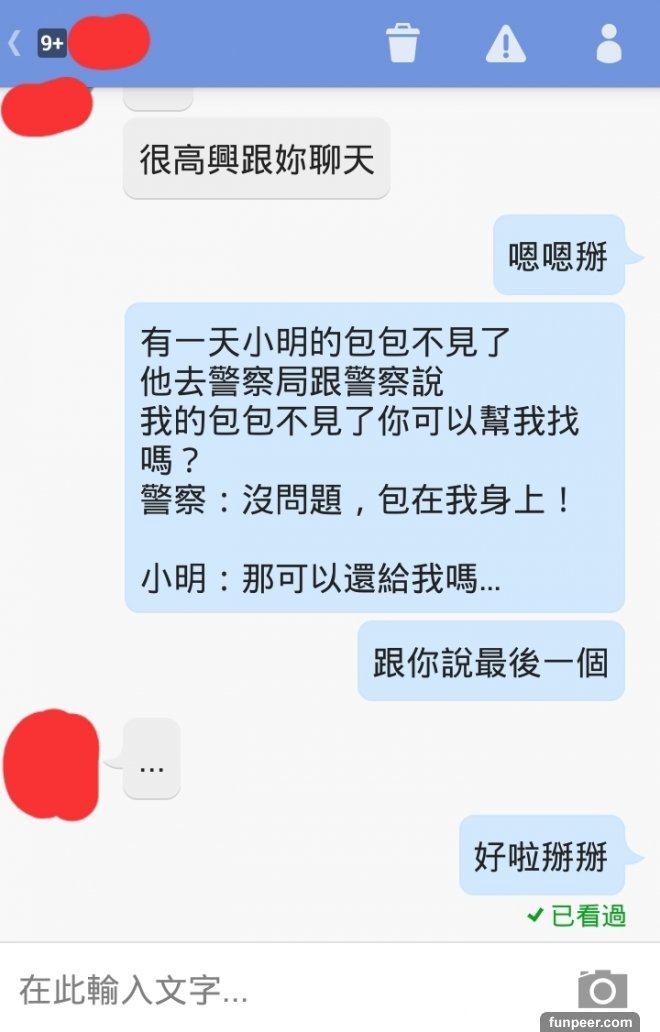660x1032 pixels.
Task: Delete this conversation with the trash icon
Action: click(x=402, y=43)
